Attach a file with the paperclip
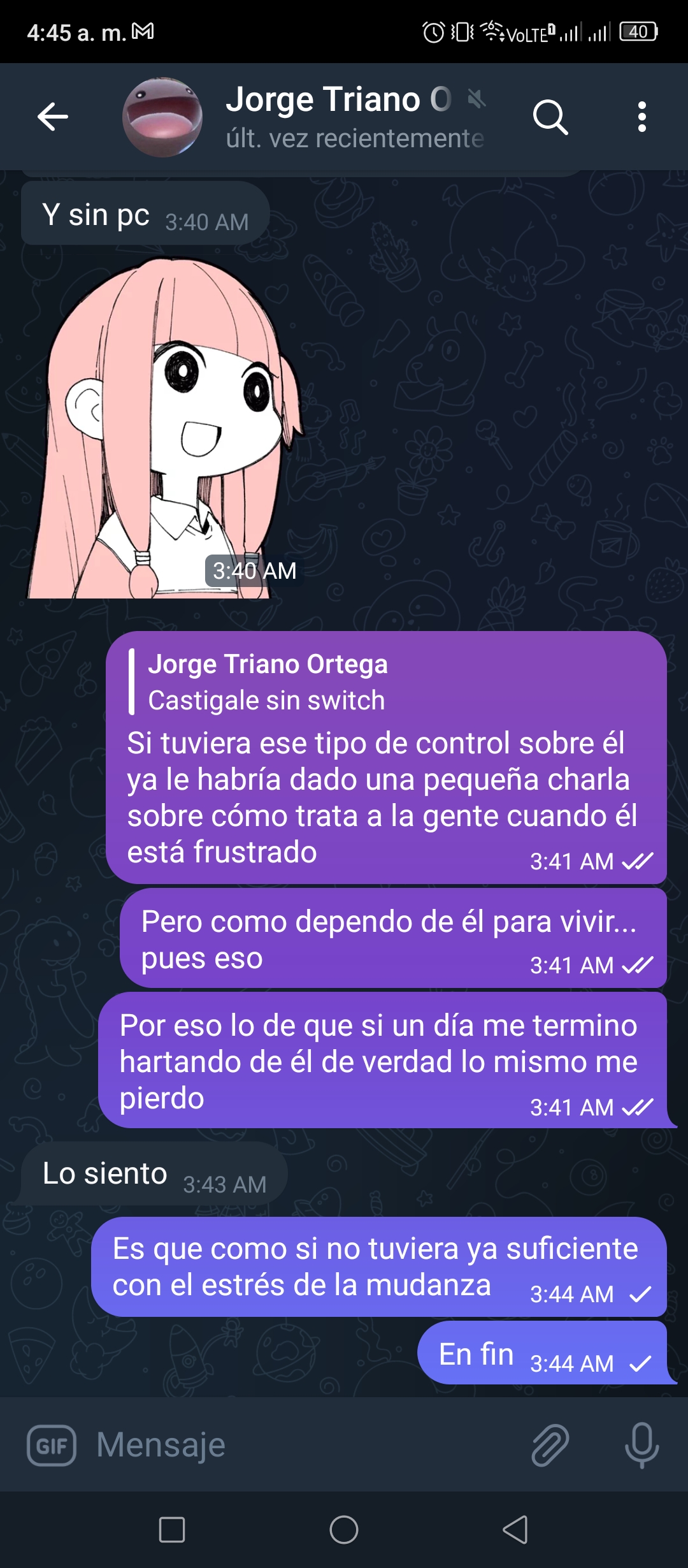 (x=550, y=1445)
